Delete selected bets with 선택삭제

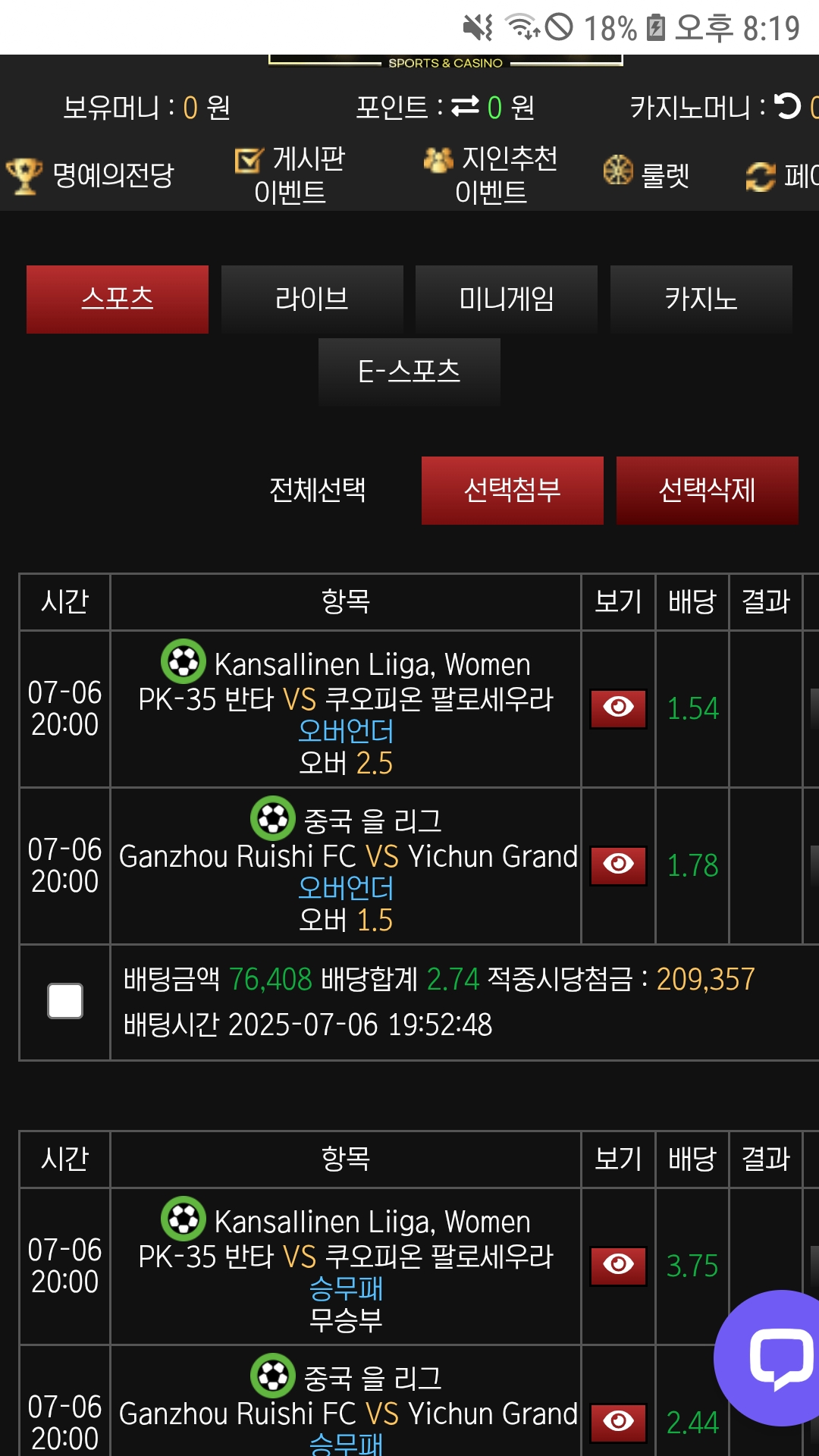707,490
